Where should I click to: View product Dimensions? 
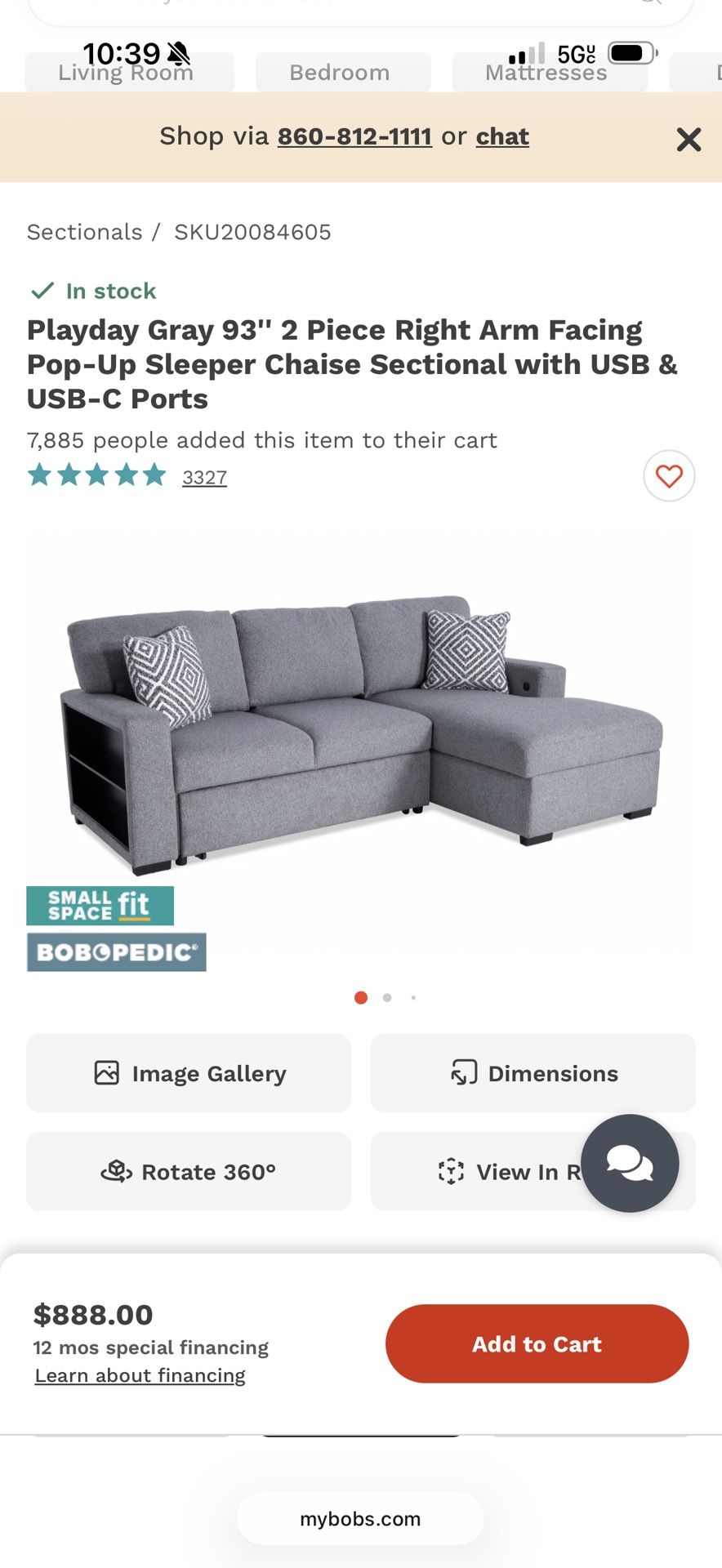point(533,1073)
